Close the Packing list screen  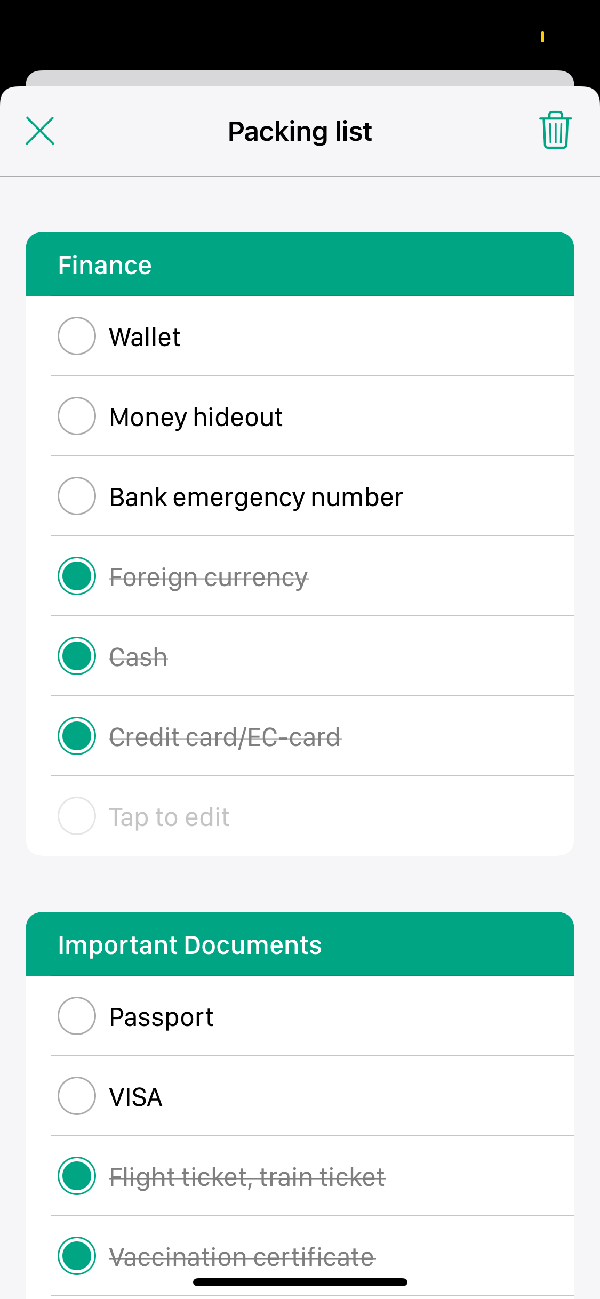[x=40, y=131]
